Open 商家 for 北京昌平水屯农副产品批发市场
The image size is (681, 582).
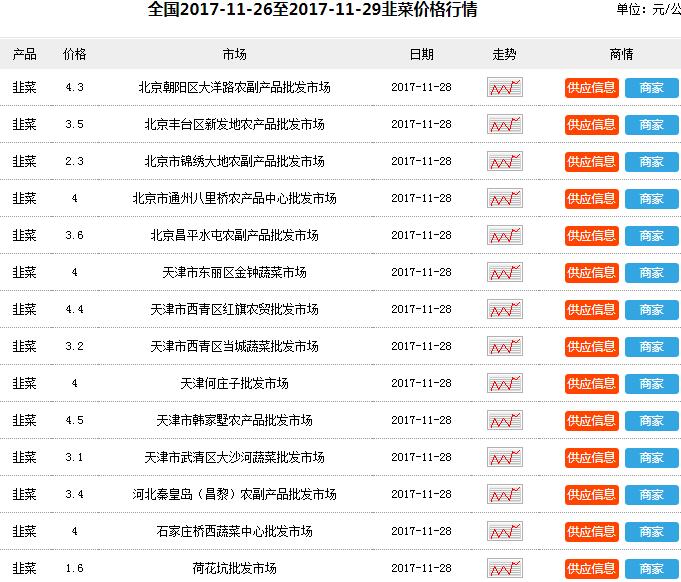(x=651, y=236)
